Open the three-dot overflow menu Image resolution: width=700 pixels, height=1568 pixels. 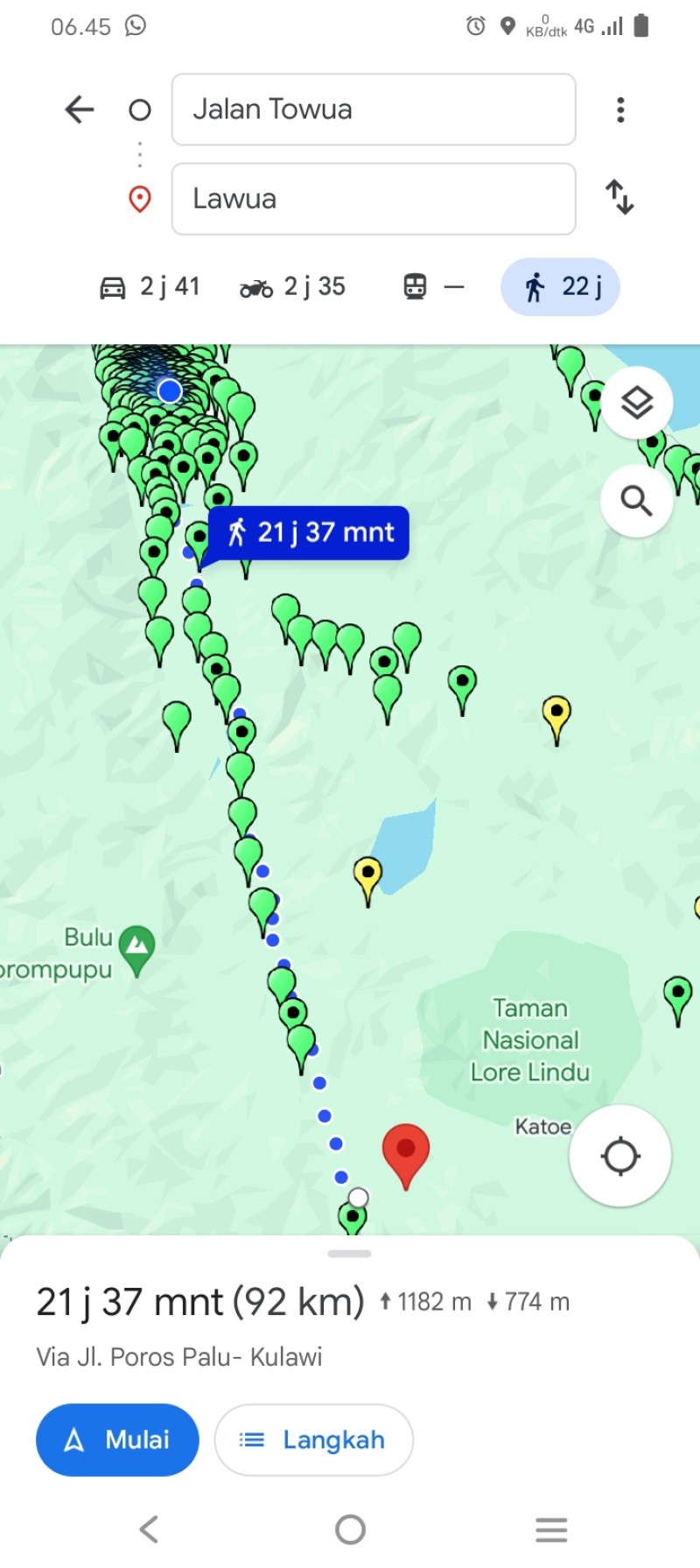(x=620, y=109)
